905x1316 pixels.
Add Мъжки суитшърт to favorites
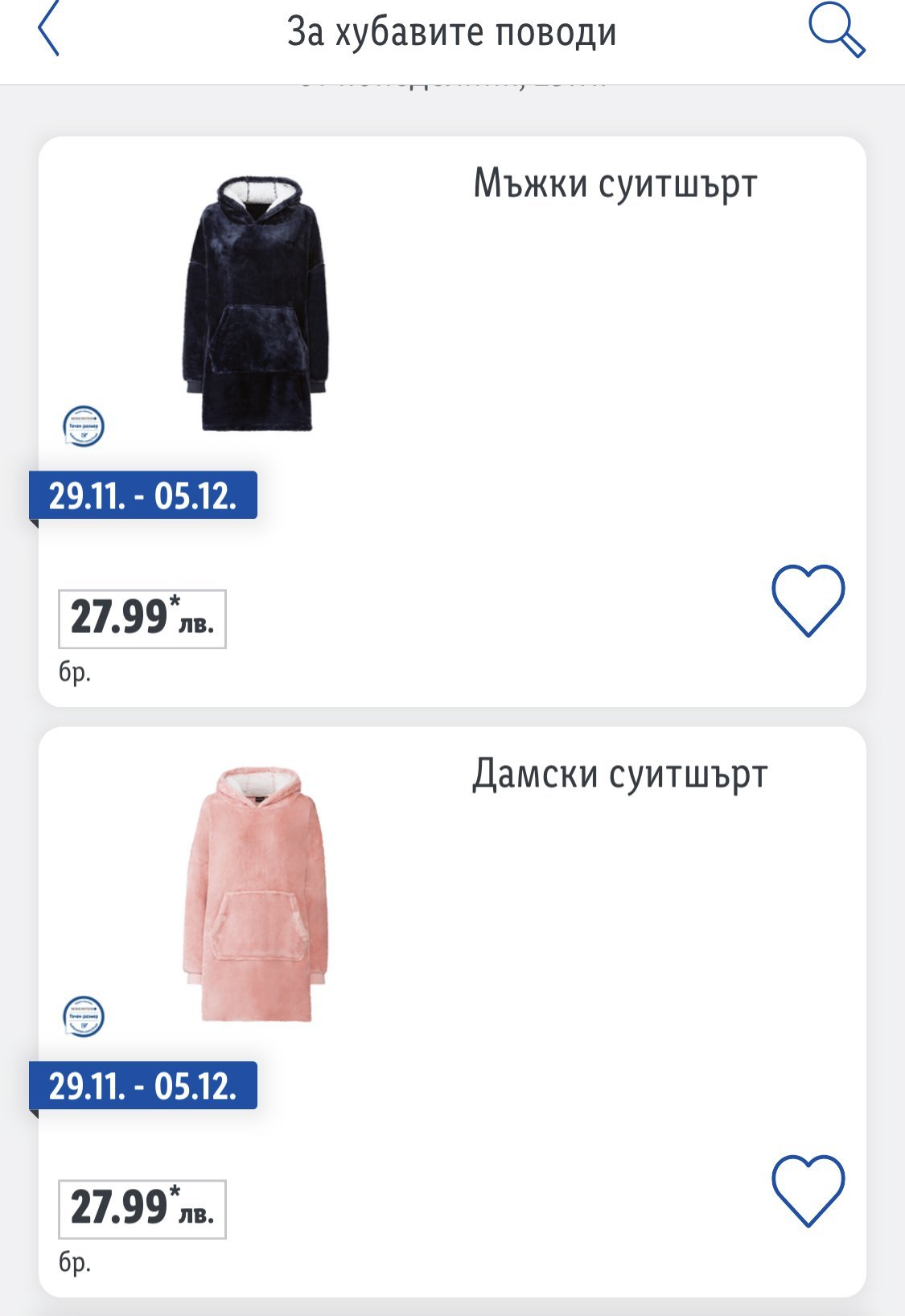coord(808,600)
